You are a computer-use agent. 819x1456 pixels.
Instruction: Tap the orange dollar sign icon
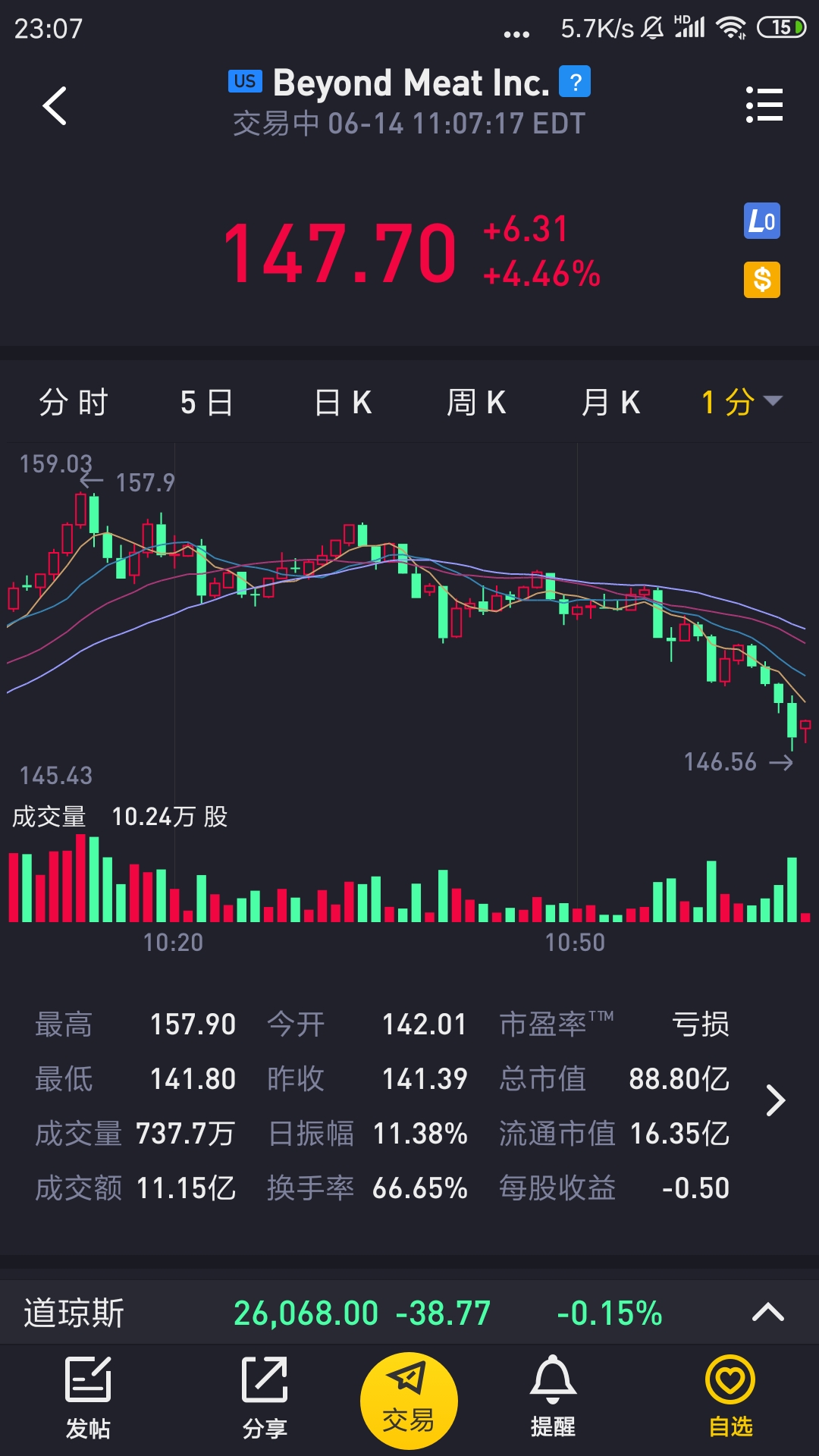coord(761,280)
